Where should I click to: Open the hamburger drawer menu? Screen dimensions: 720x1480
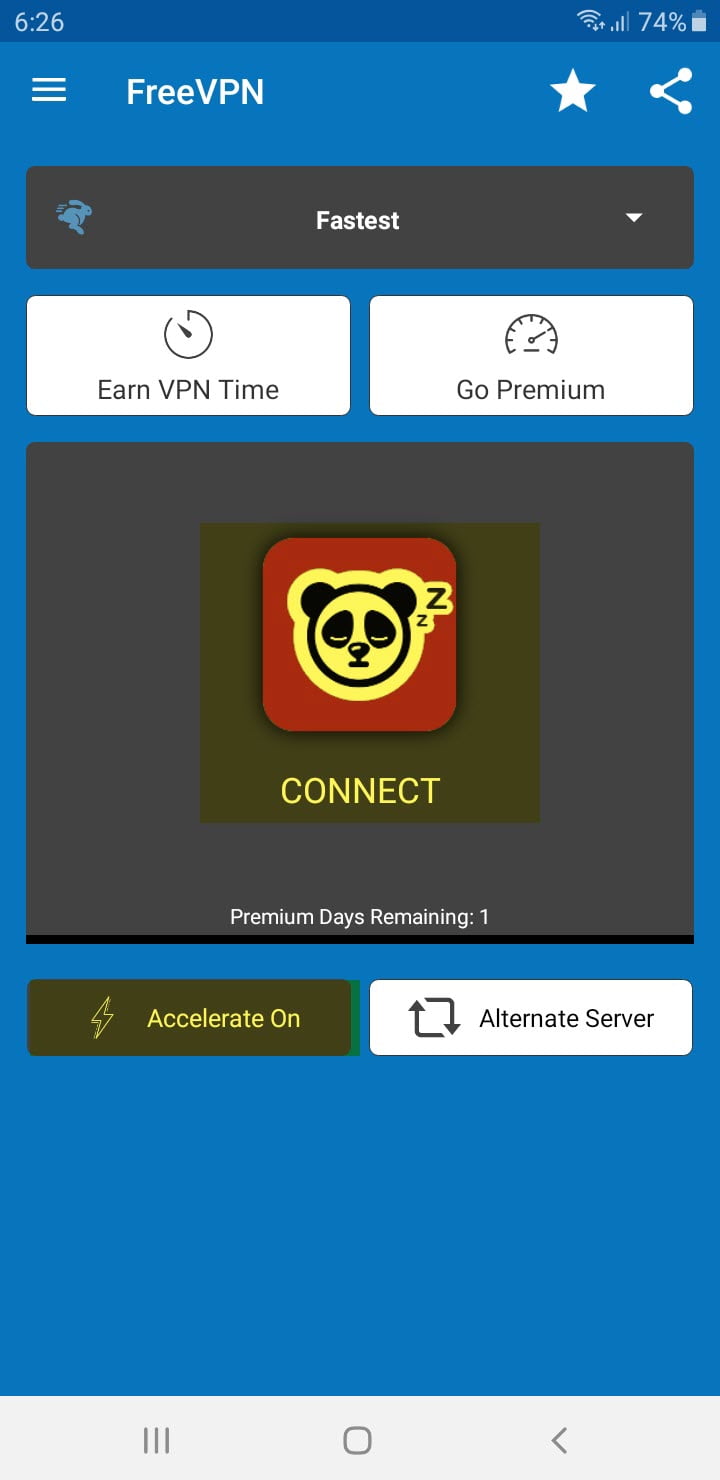click(x=49, y=91)
